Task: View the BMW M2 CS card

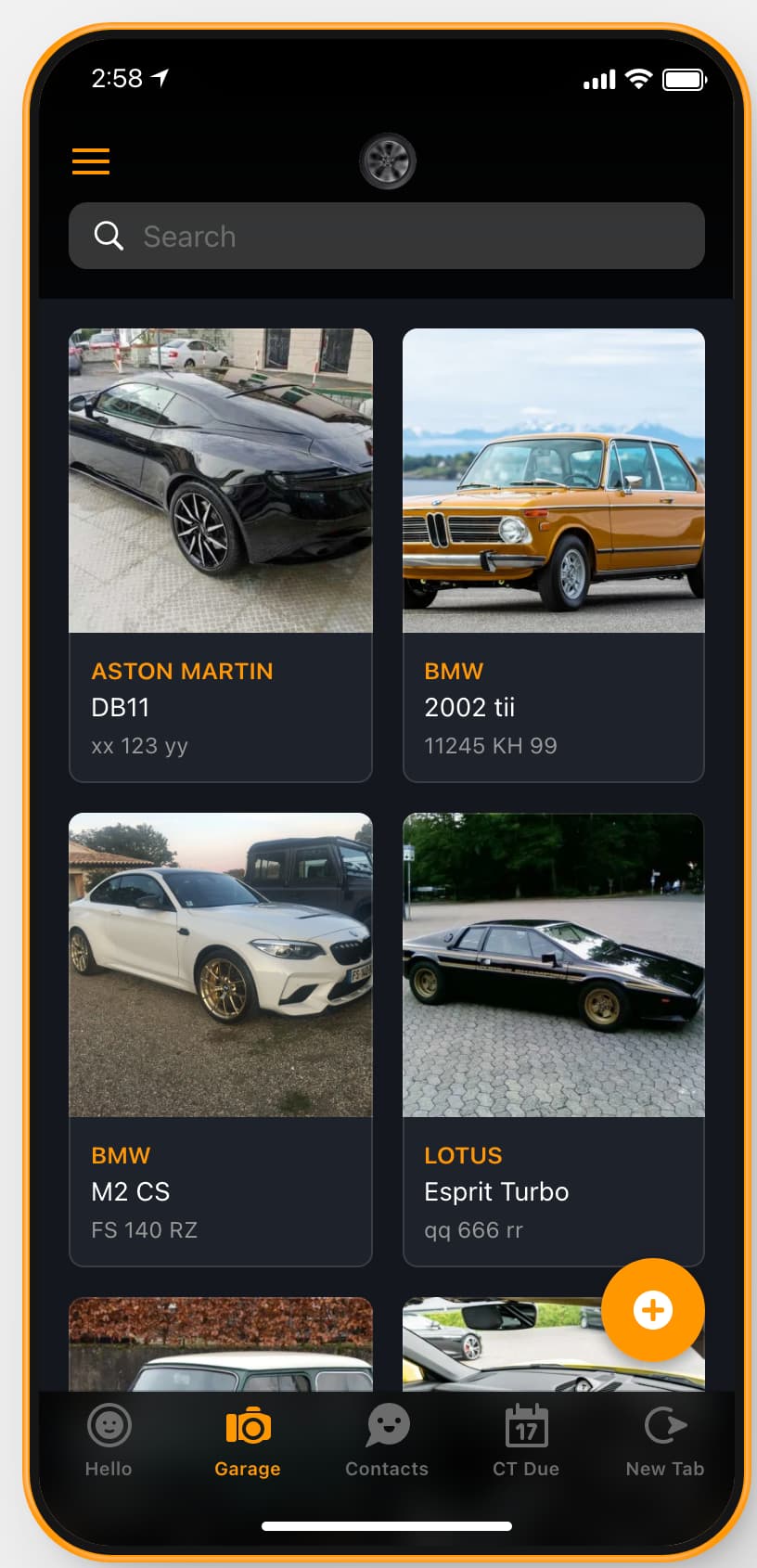Action: (x=221, y=1039)
